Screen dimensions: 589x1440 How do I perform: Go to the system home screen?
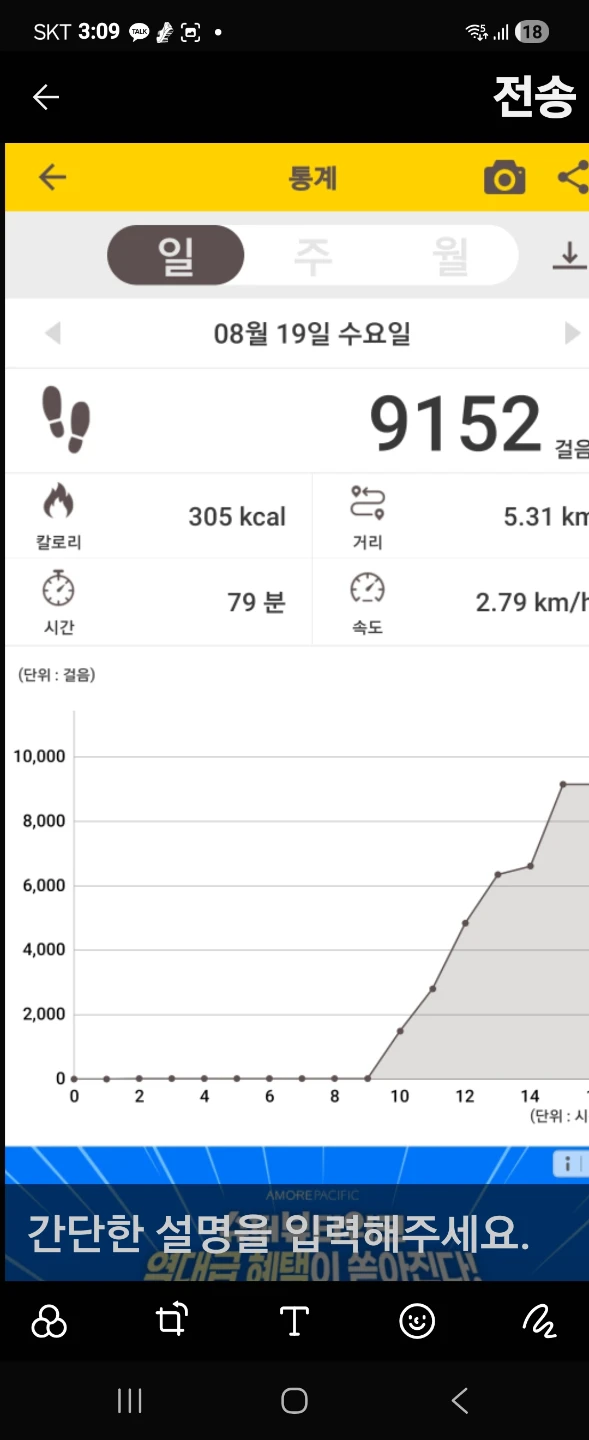[294, 1401]
